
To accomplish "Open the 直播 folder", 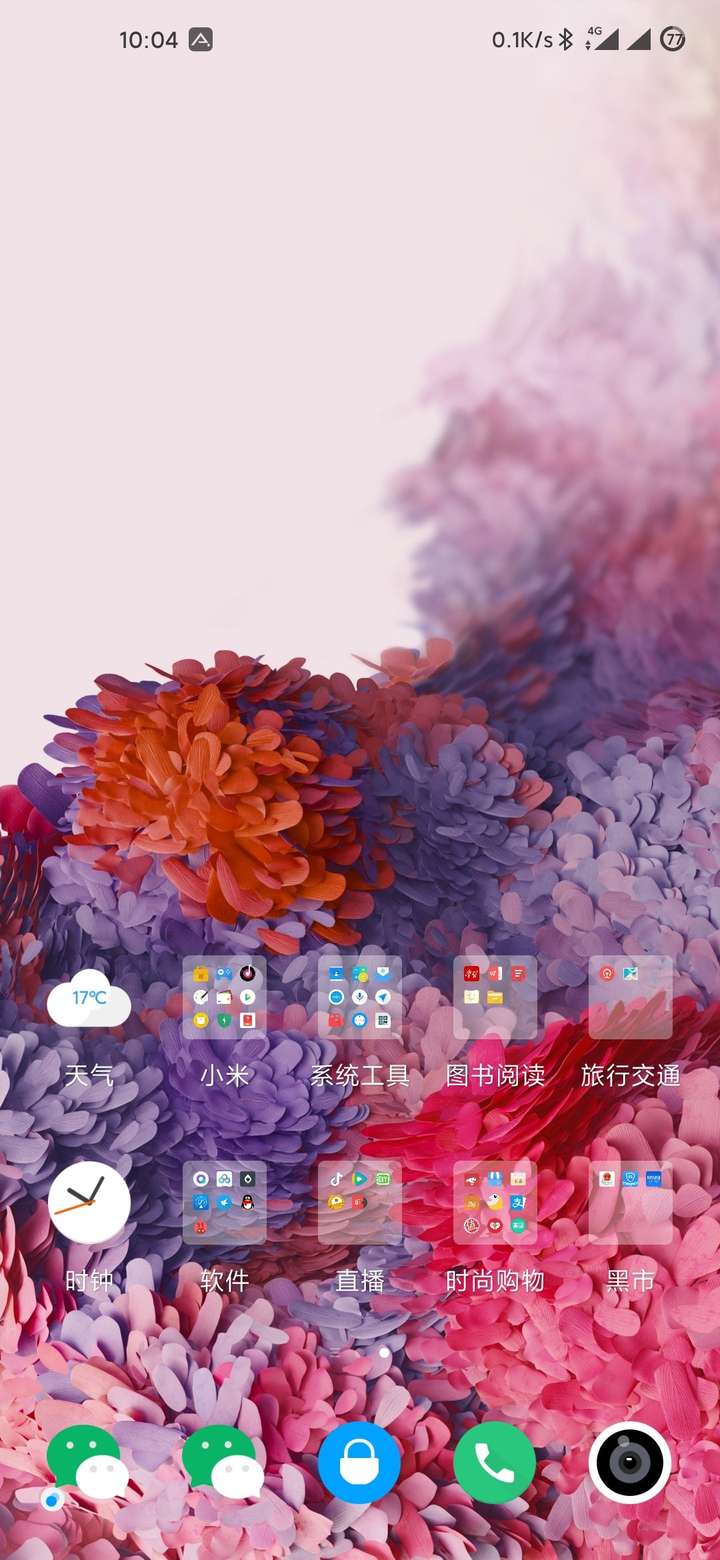I will click(x=360, y=1203).
